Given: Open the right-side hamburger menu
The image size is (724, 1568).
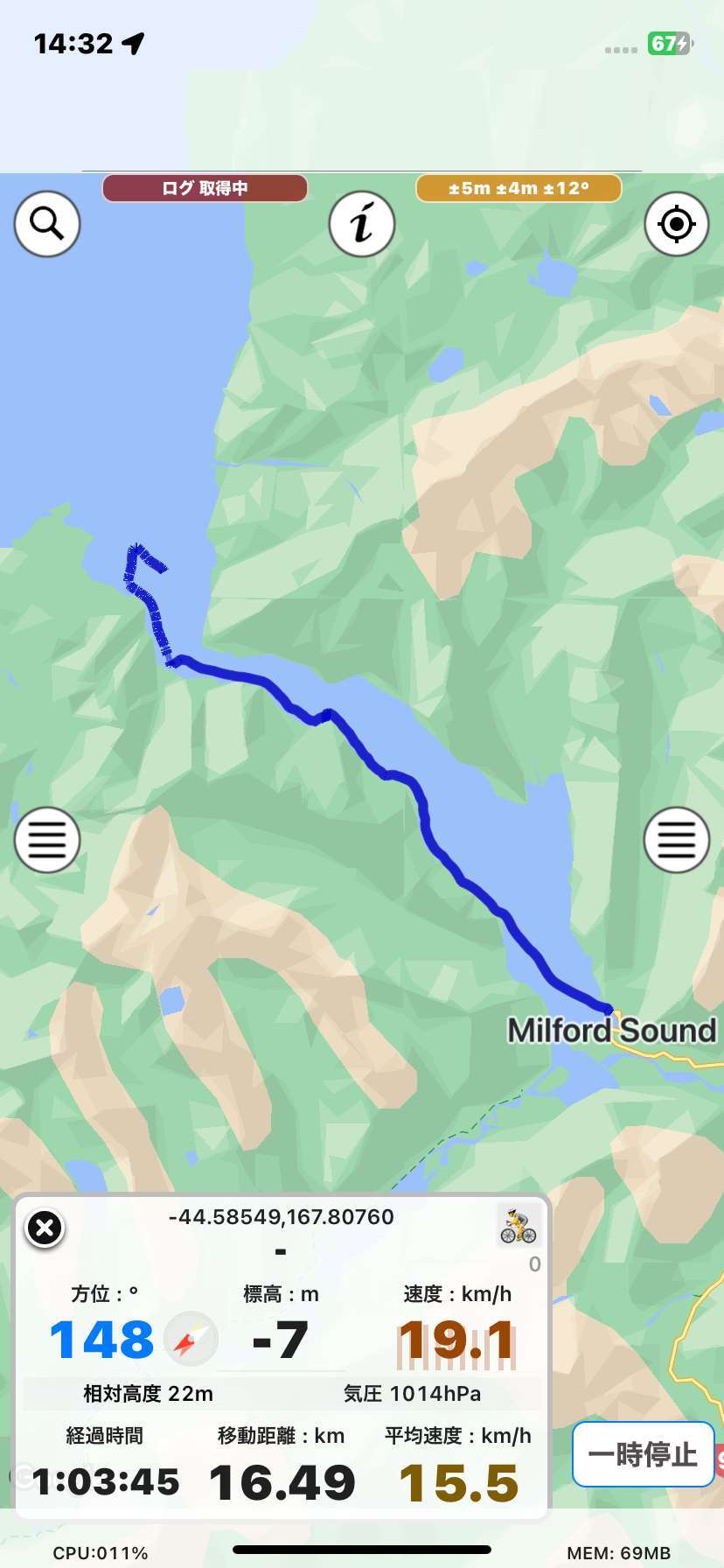Looking at the screenshot, I should click(677, 840).
